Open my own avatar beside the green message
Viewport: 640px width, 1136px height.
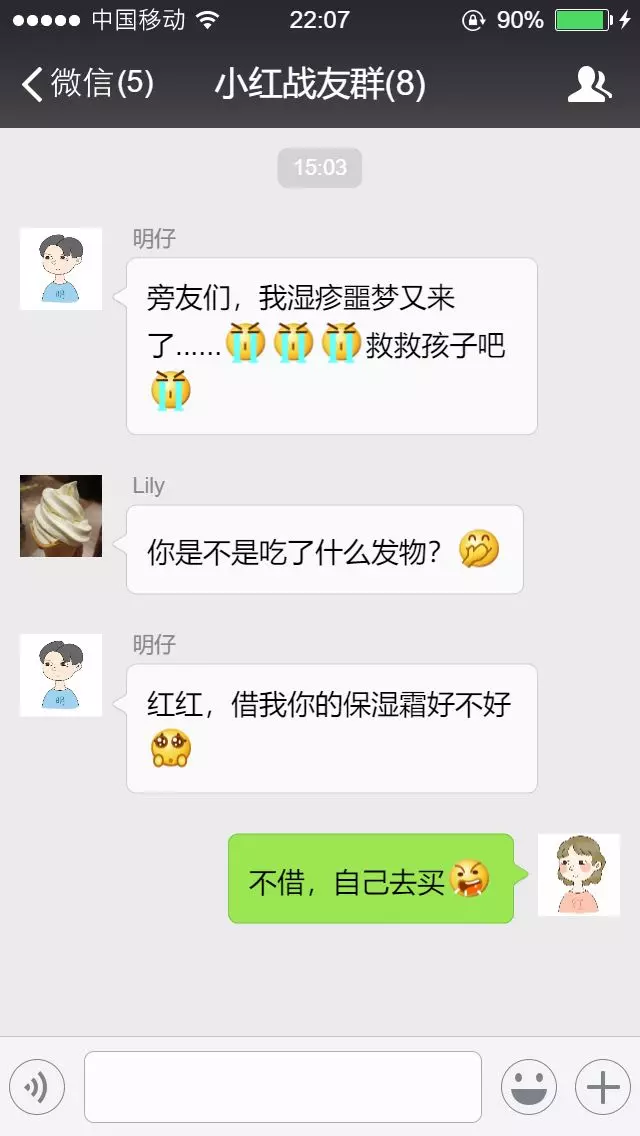pyautogui.click(x=579, y=874)
